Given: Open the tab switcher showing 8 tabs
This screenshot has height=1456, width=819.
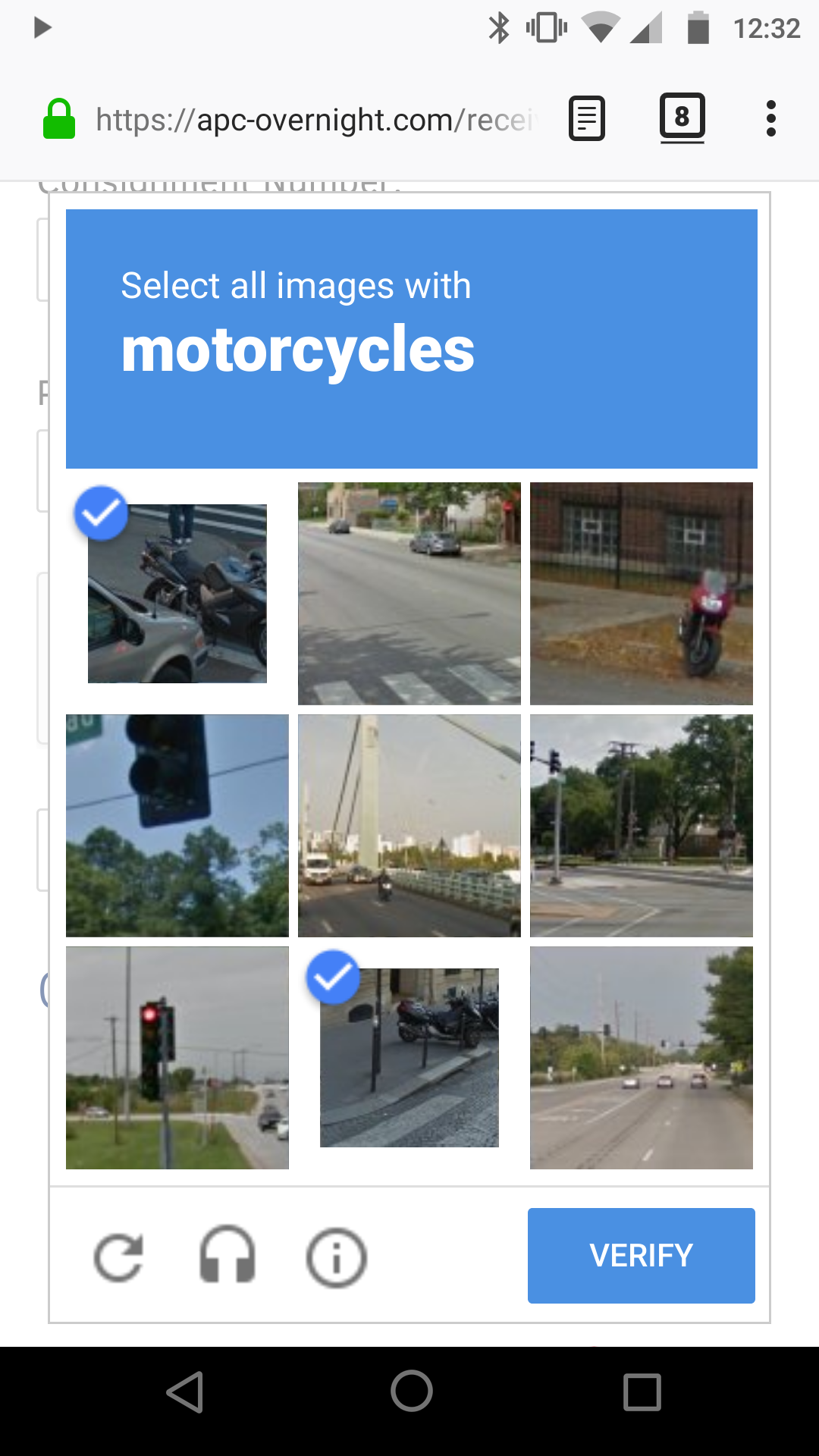Looking at the screenshot, I should pos(682,118).
